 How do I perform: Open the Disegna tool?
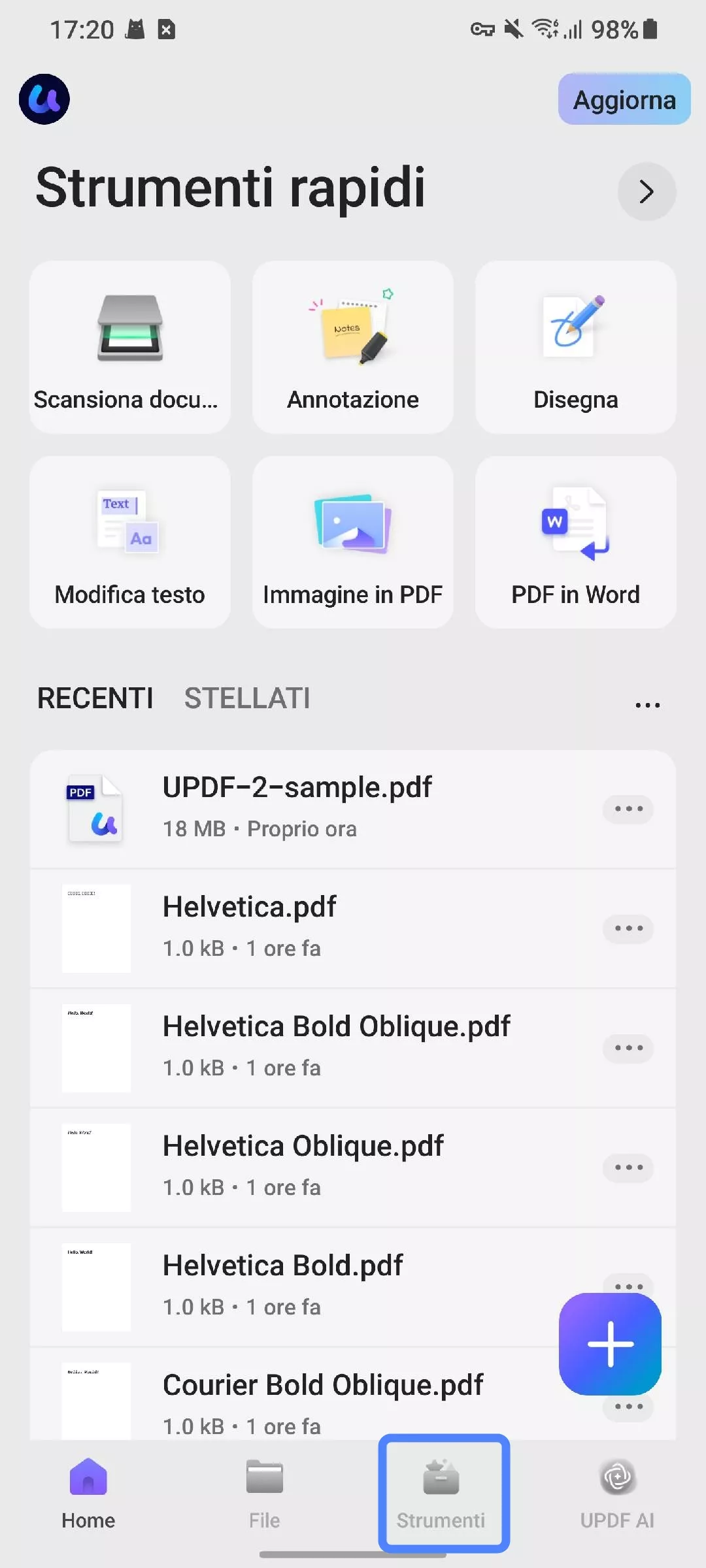click(575, 348)
